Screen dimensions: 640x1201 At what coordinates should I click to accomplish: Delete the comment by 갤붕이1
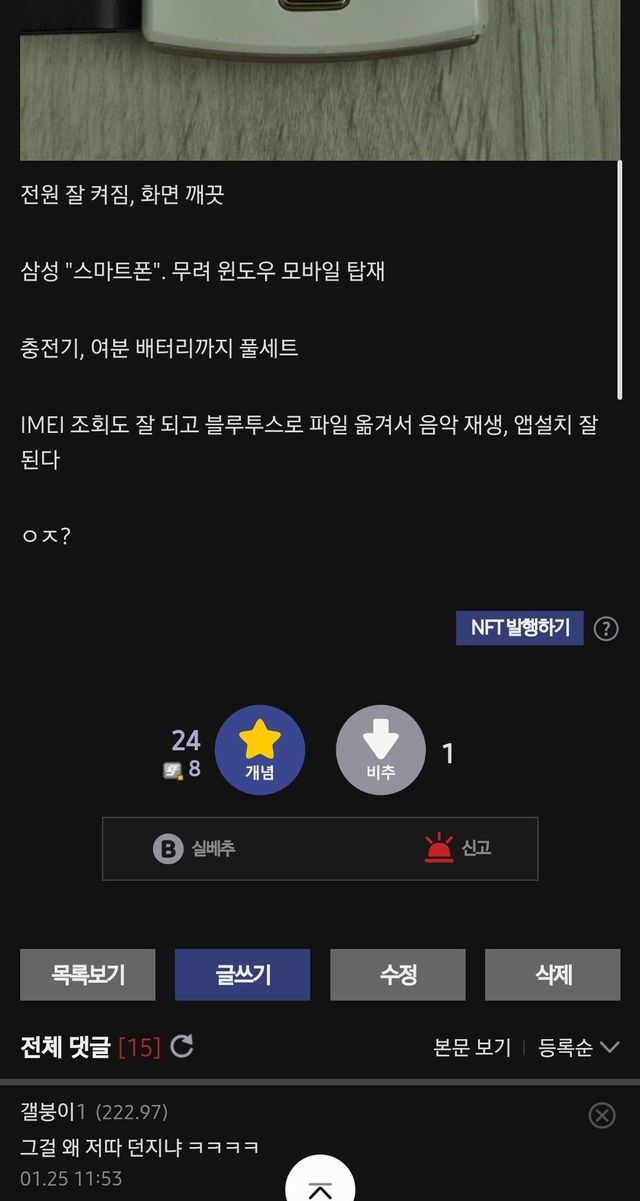pyautogui.click(x=602, y=1115)
